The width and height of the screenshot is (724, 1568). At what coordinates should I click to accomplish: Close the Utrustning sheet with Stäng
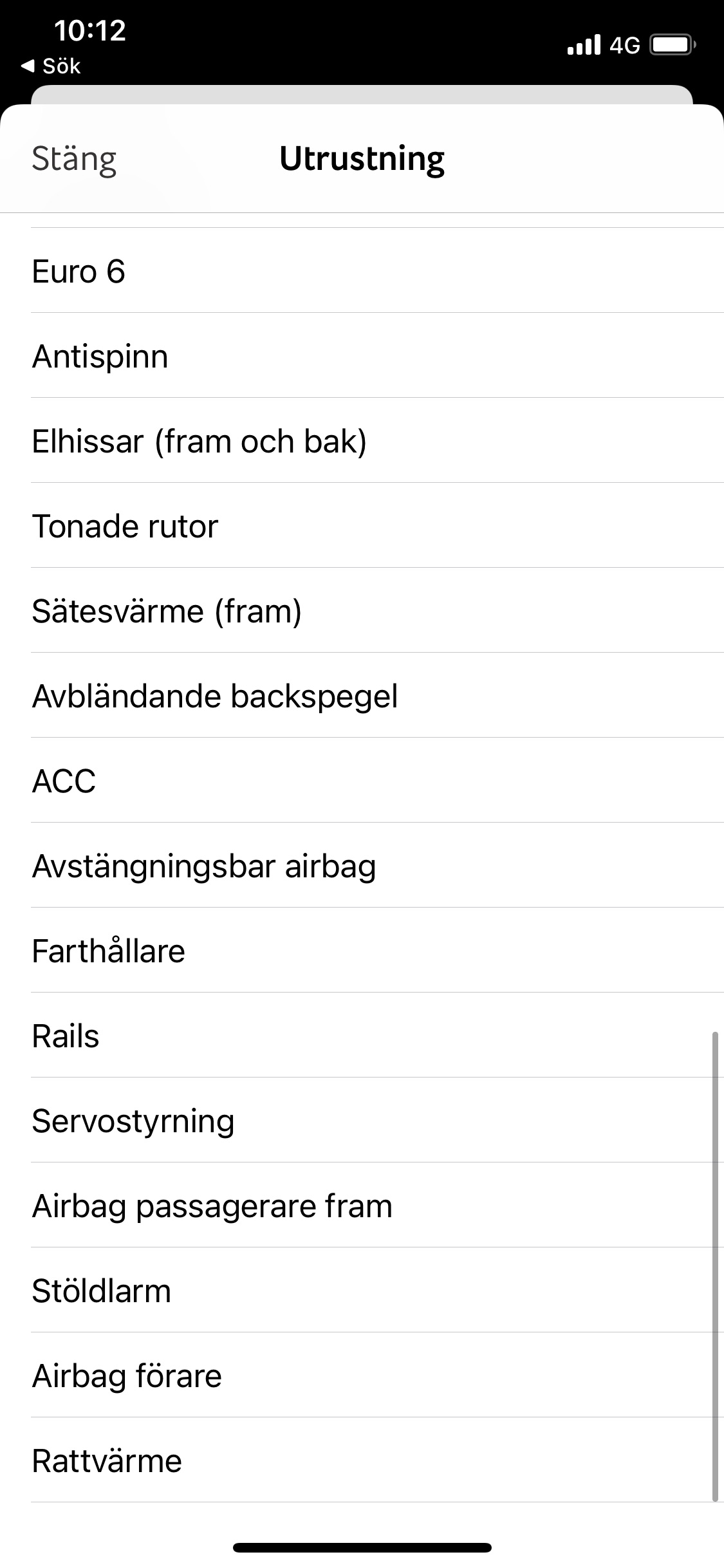pos(74,159)
